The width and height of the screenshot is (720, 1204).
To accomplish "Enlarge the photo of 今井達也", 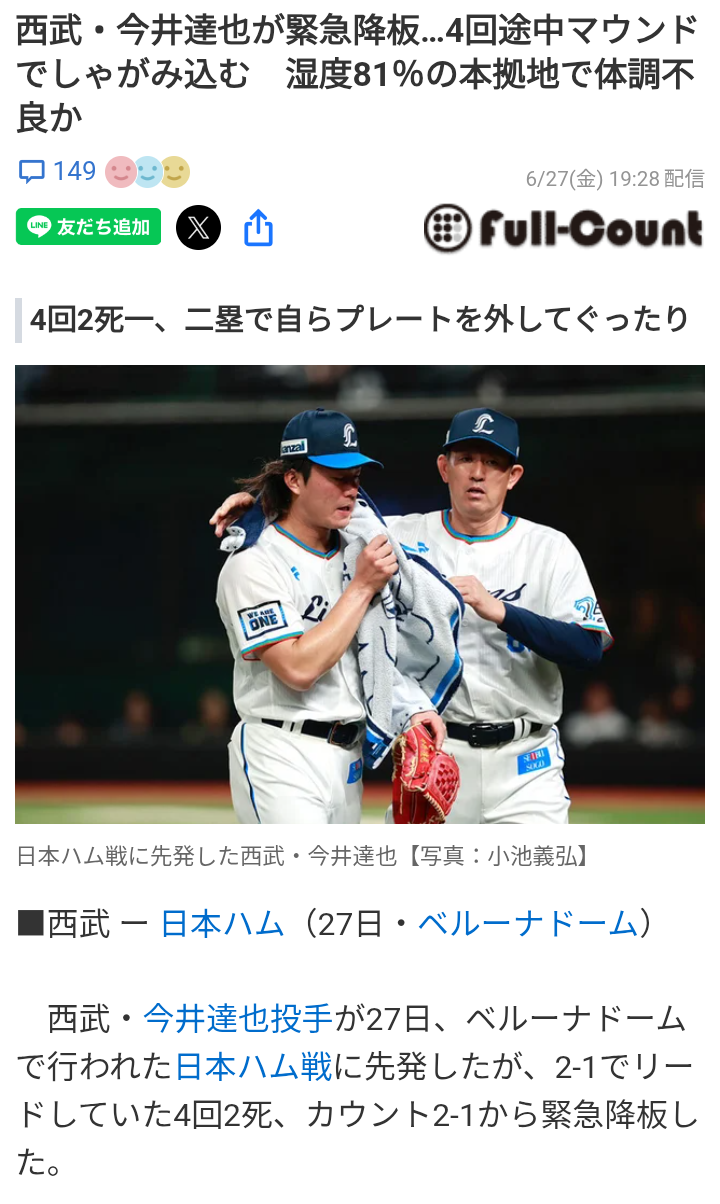I will click(360, 594).
